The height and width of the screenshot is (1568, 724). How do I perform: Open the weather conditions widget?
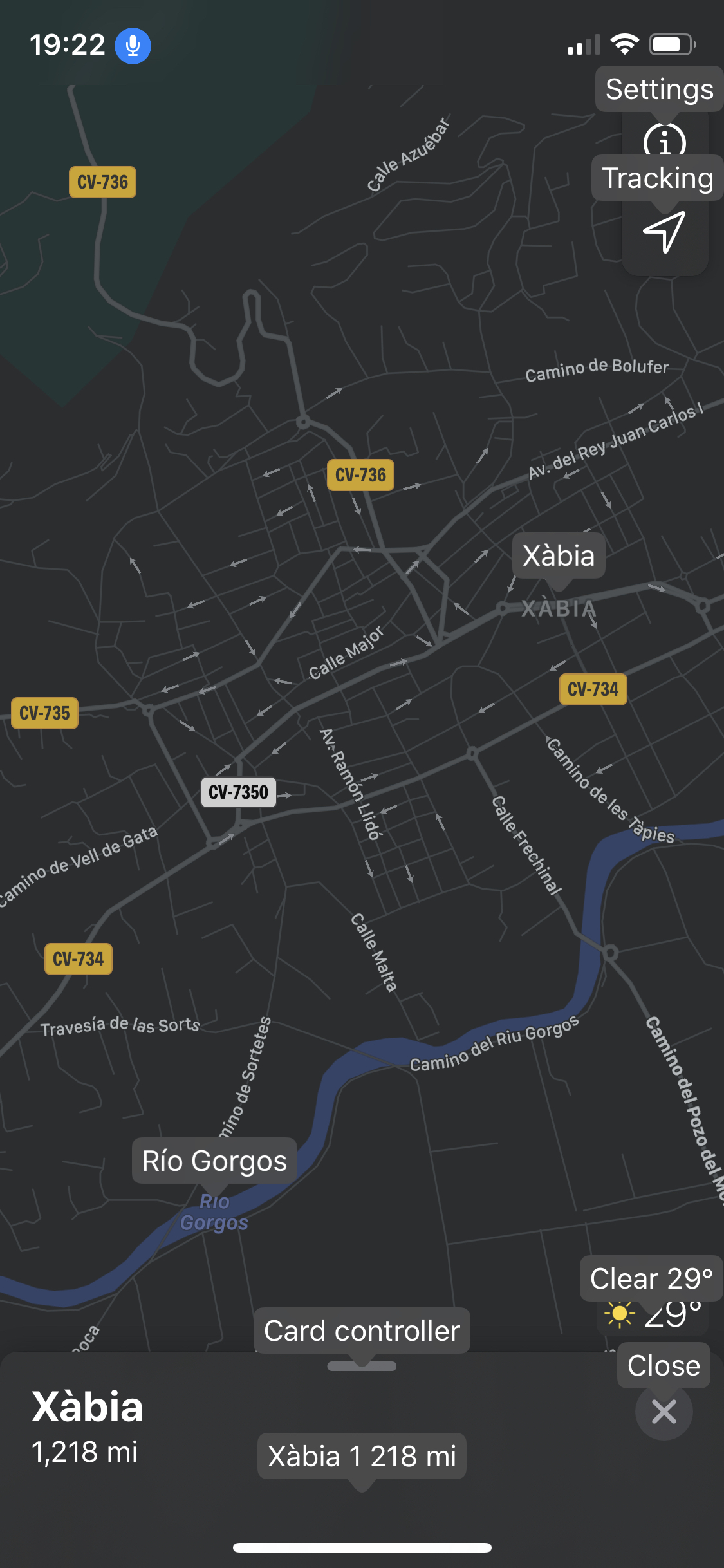tap(653, 1314)
